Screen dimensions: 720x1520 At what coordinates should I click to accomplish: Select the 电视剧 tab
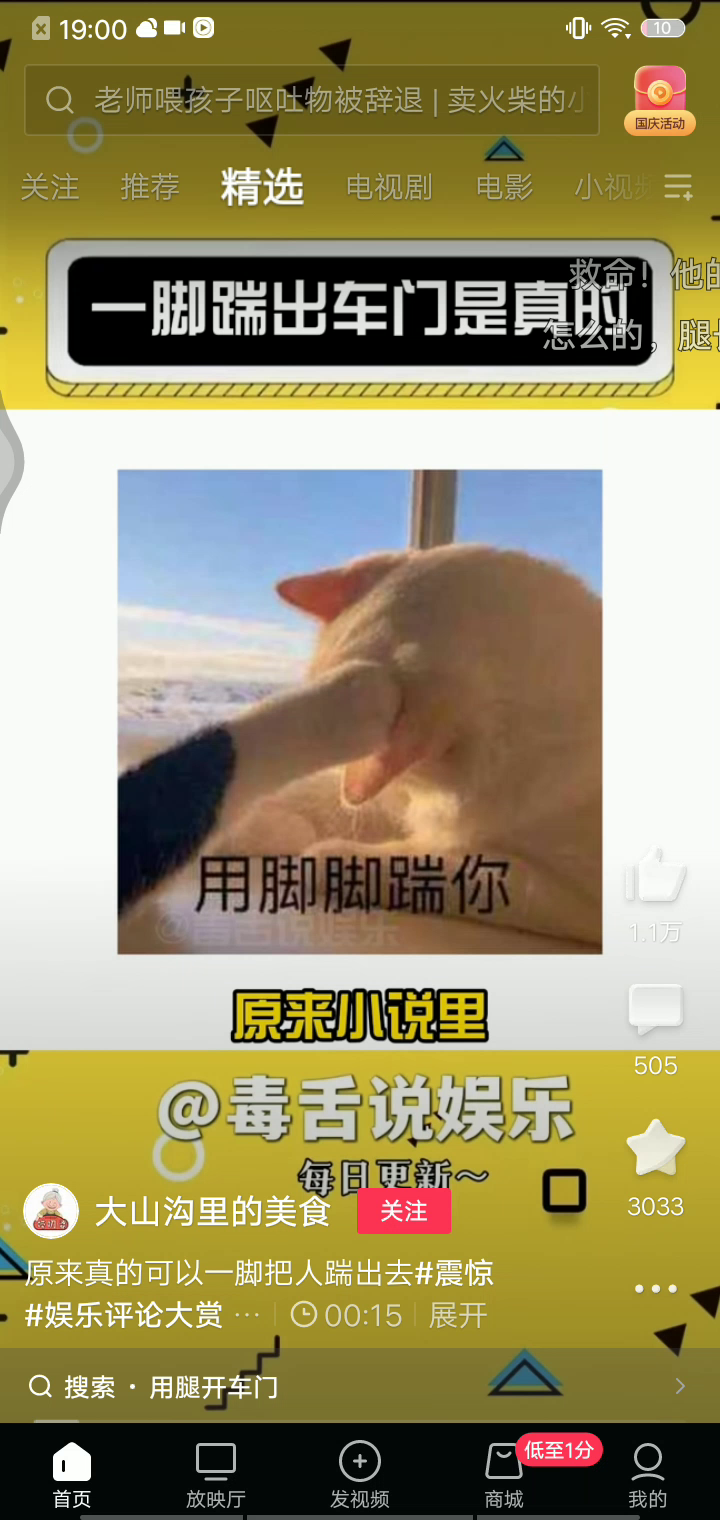click(x=389, y=187)
